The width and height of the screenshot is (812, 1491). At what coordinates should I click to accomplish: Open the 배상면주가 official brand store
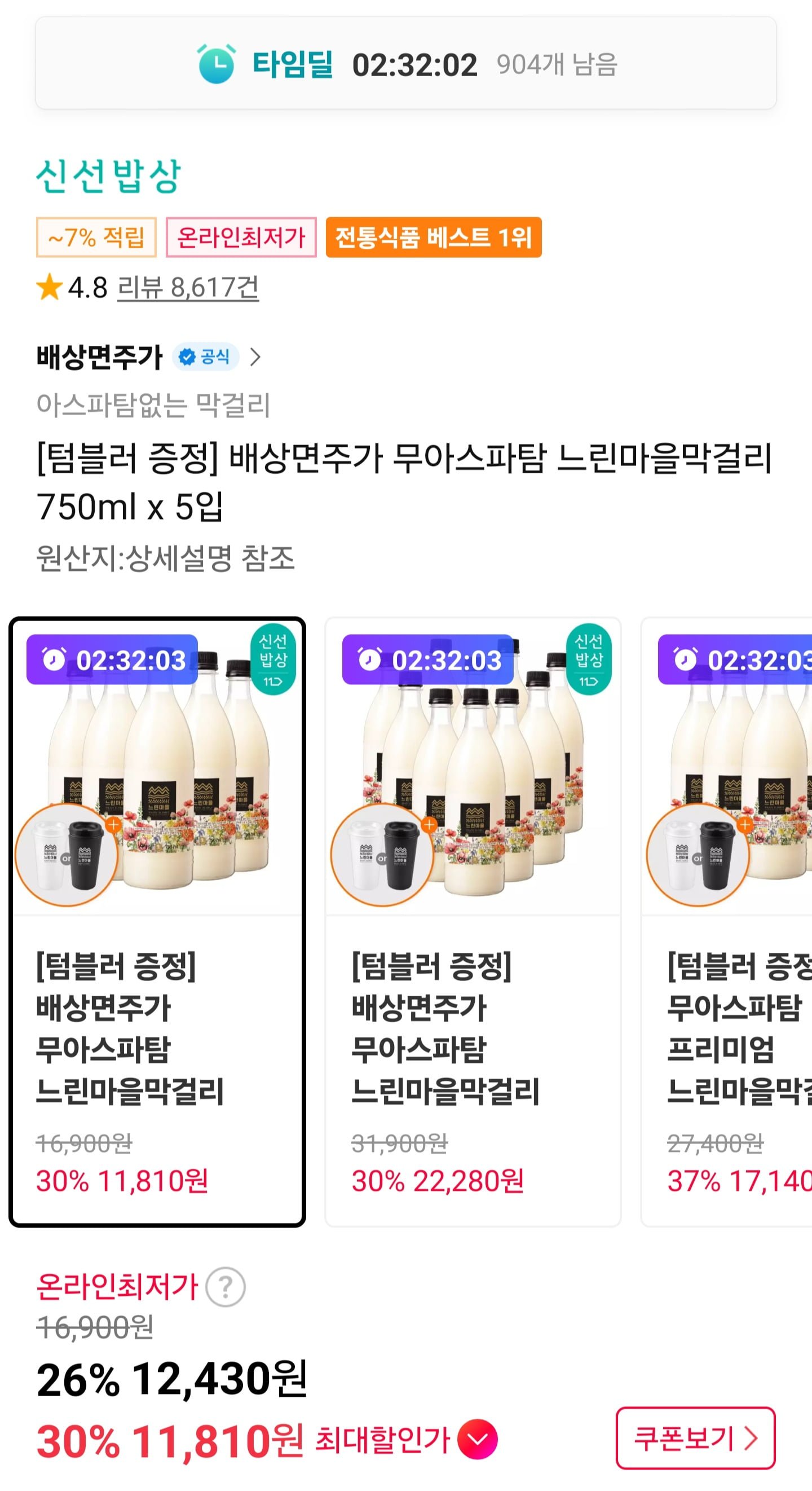(149, 357)
